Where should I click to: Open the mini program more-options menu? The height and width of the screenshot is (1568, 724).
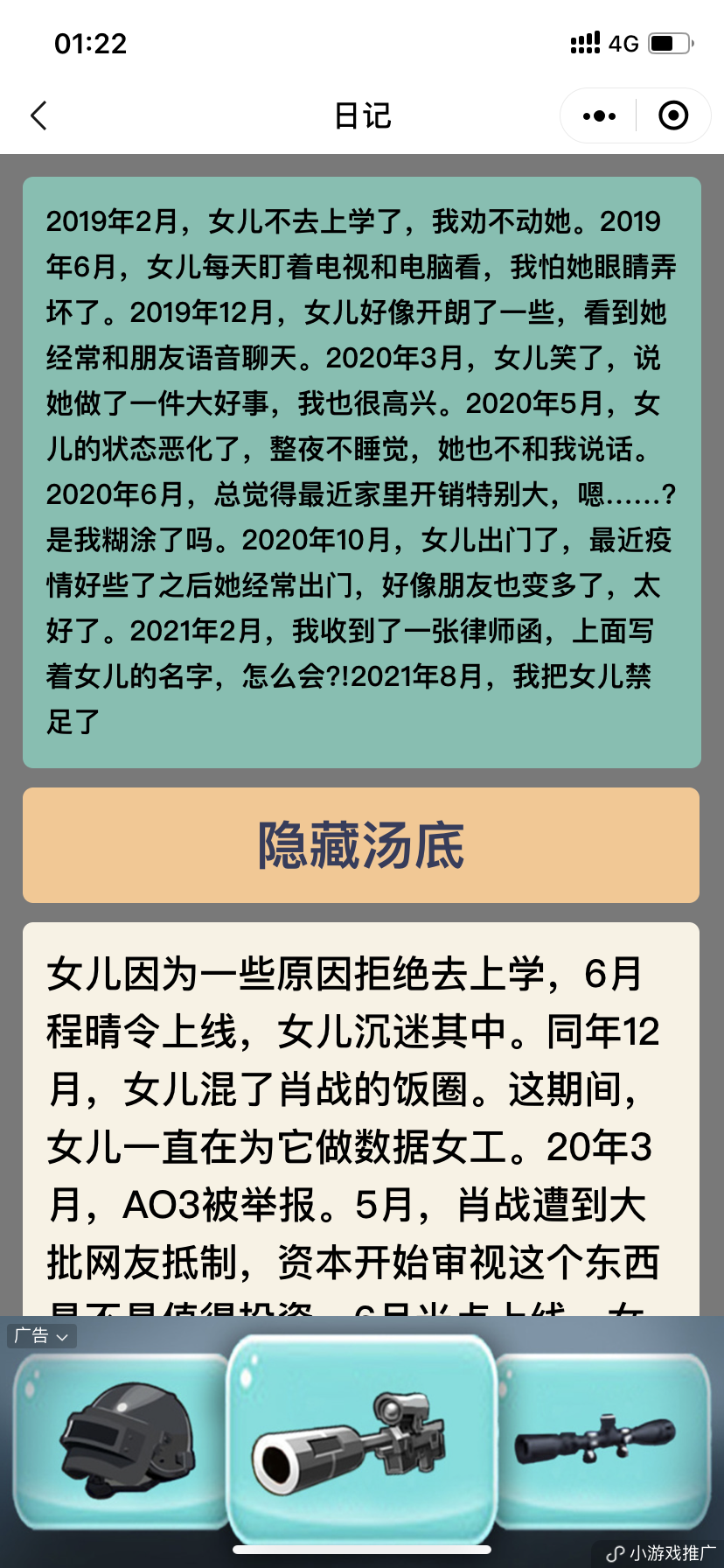[599, 115]
